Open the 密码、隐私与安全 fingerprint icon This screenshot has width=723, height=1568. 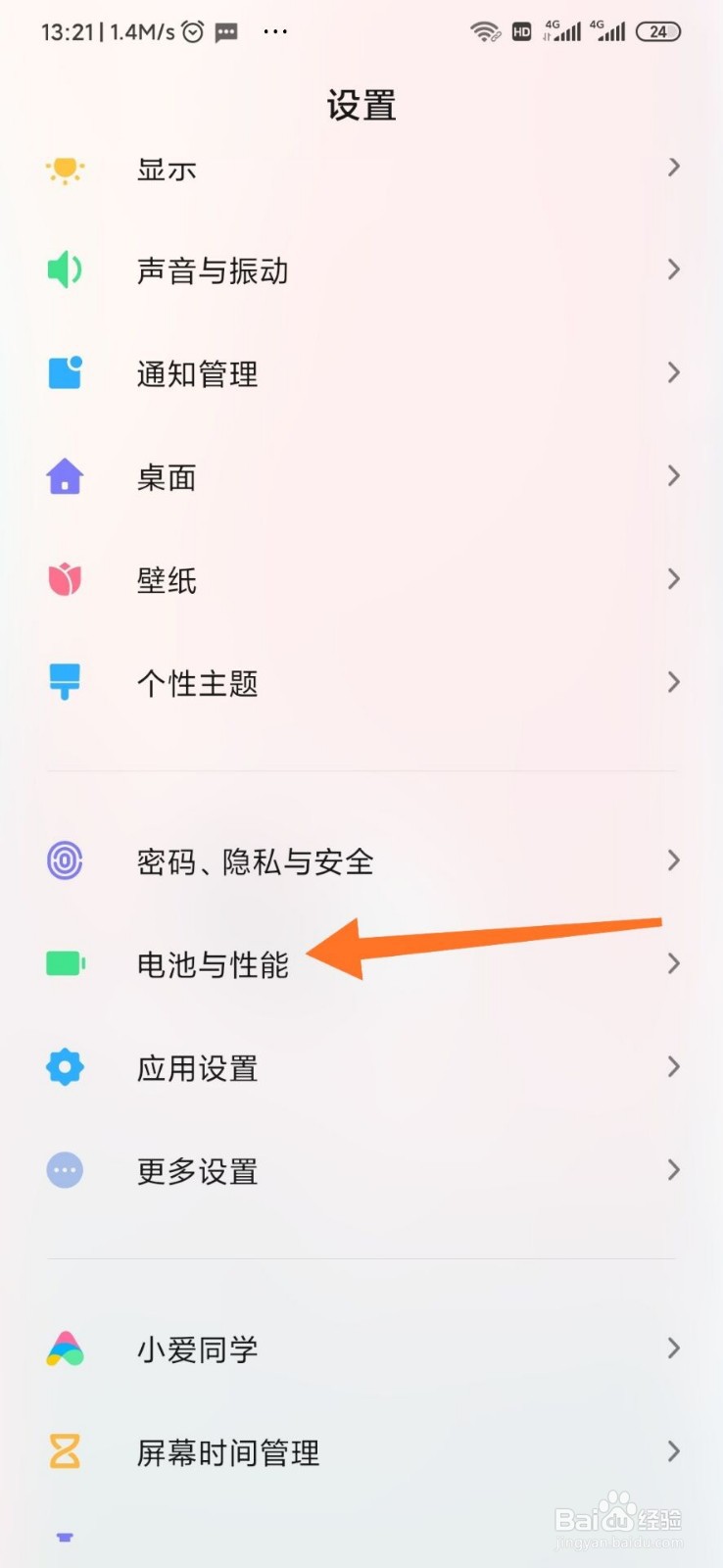64,860
